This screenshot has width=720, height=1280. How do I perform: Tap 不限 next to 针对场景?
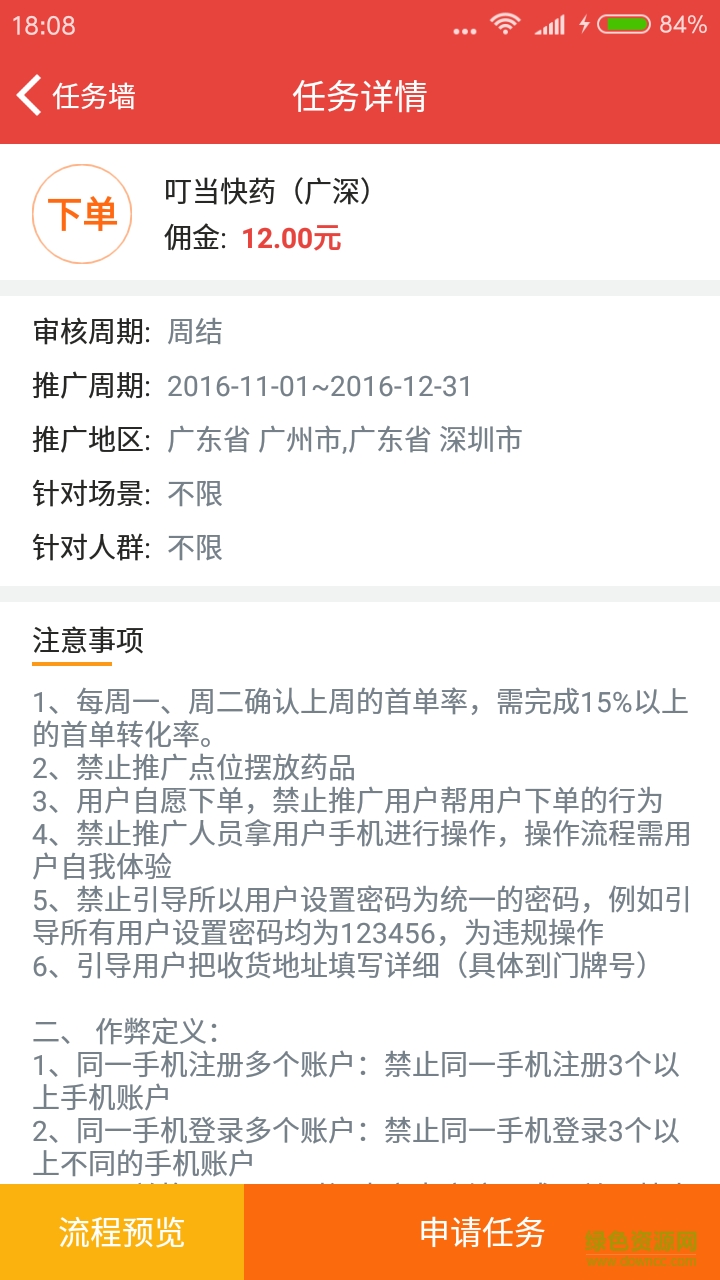click(196, 494)
